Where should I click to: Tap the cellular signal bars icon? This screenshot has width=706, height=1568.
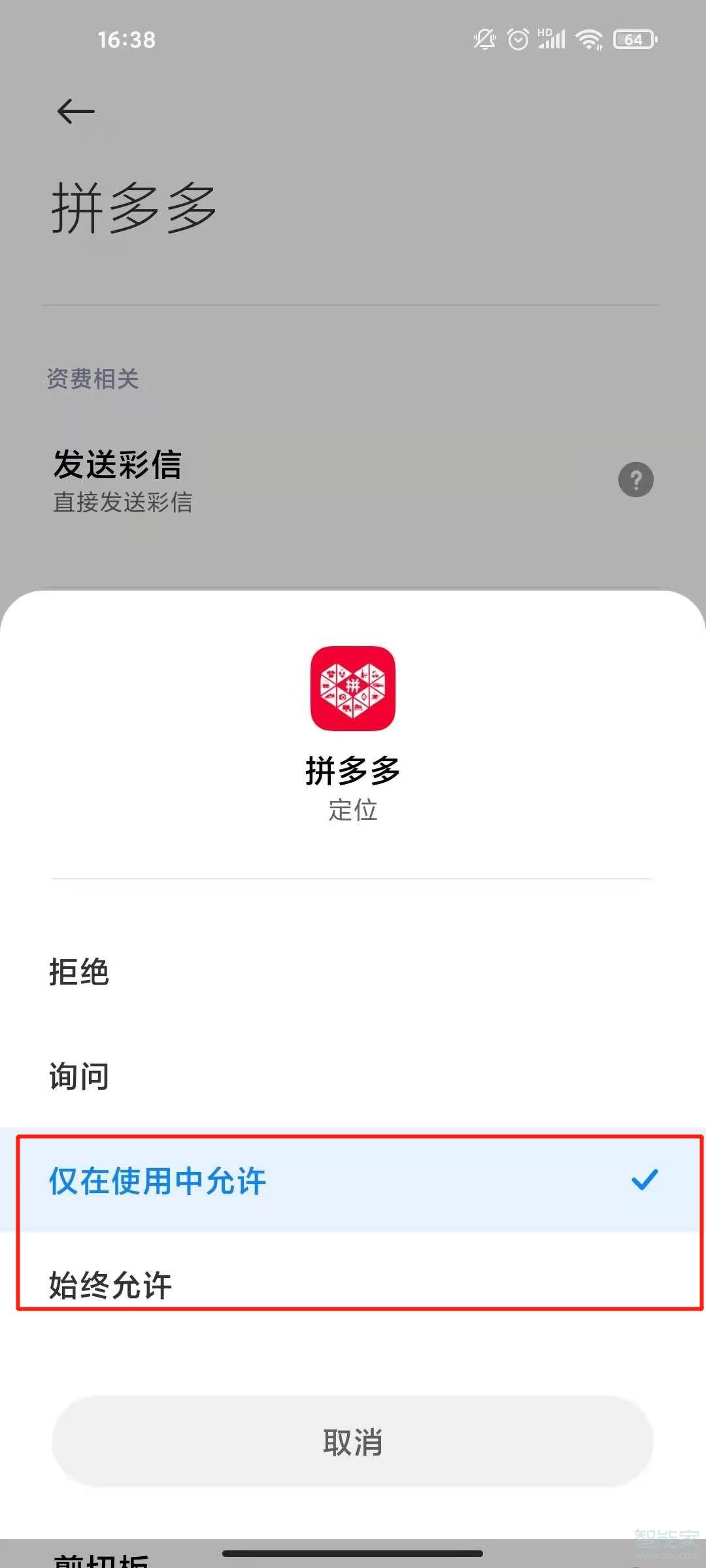pos(552,40)
